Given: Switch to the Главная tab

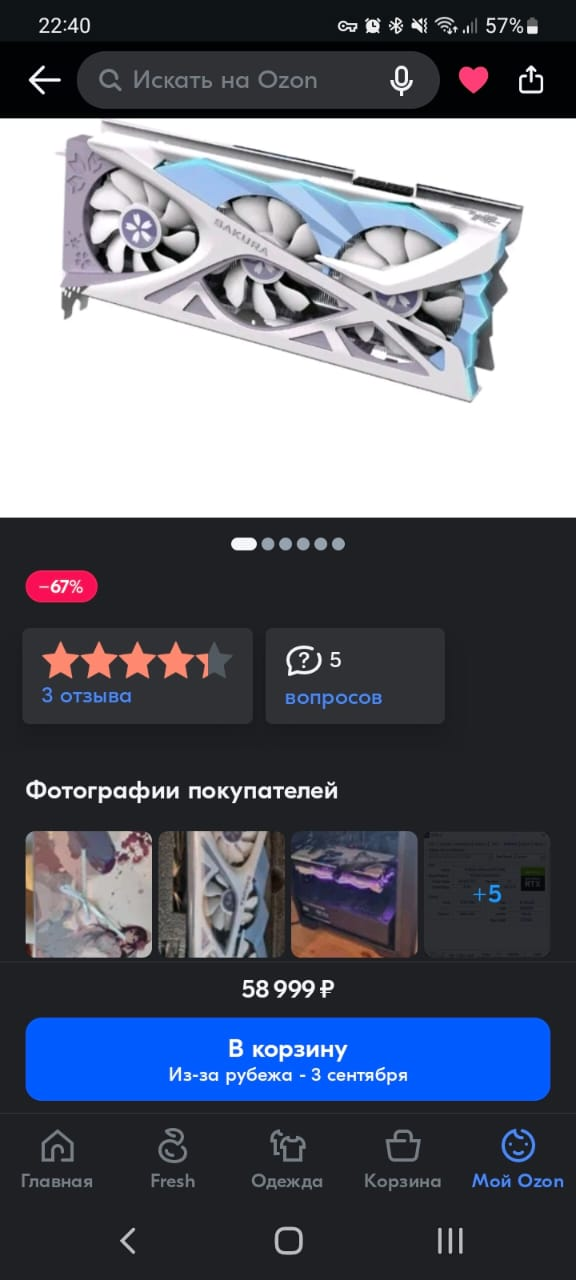Looking at the screenshot, I should pos(57,1160).
